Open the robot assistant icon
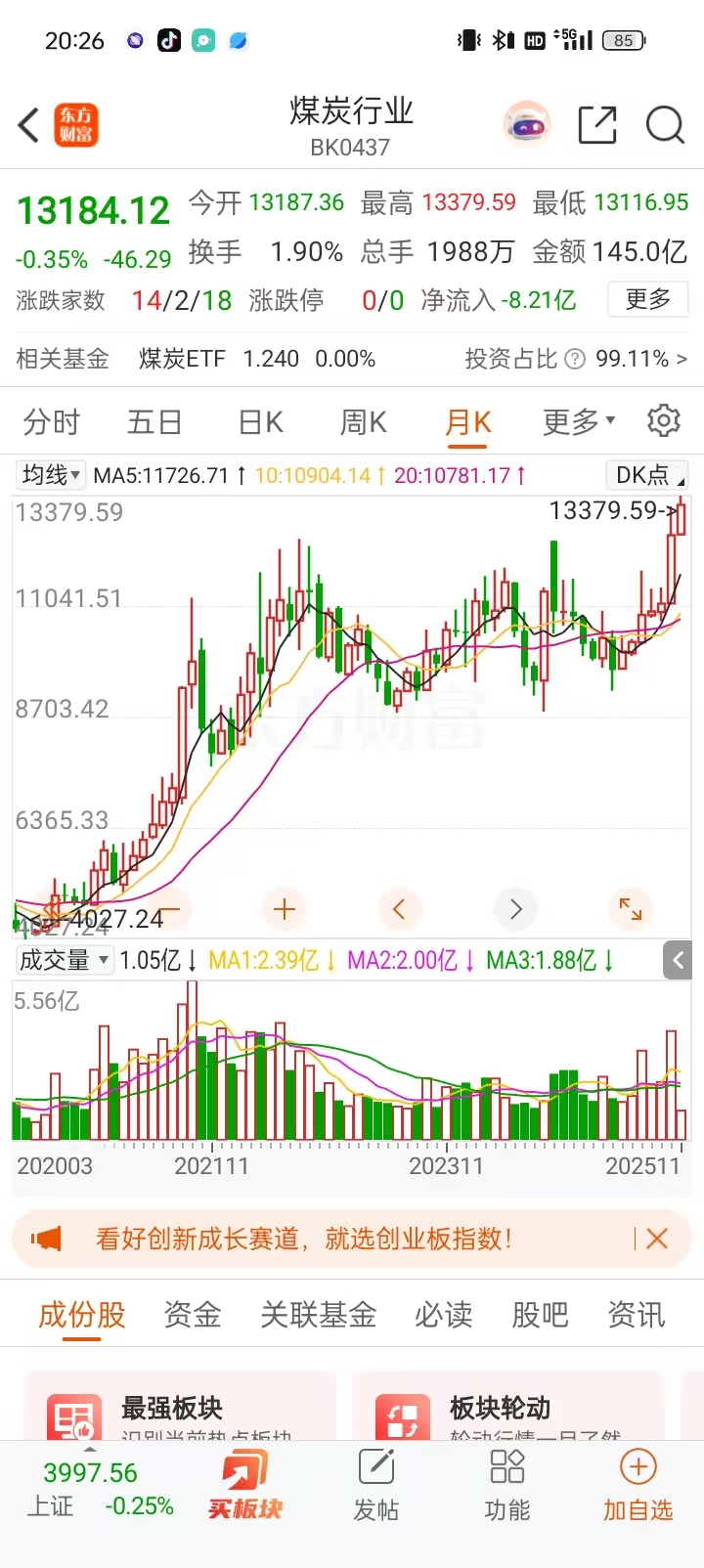 [x=527, y=125]
